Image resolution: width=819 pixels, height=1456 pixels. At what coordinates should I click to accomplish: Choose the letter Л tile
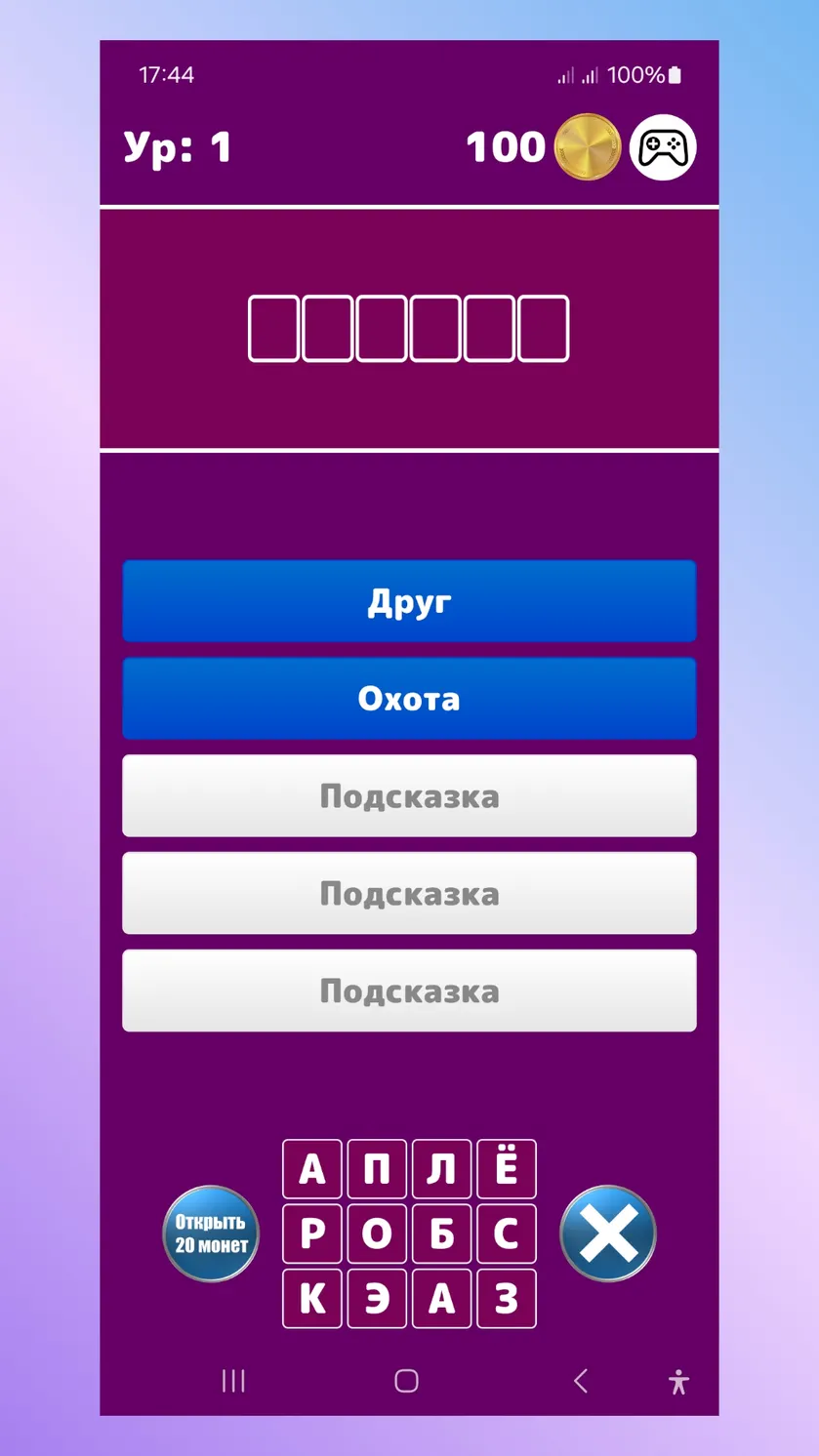coord(441,1169)
